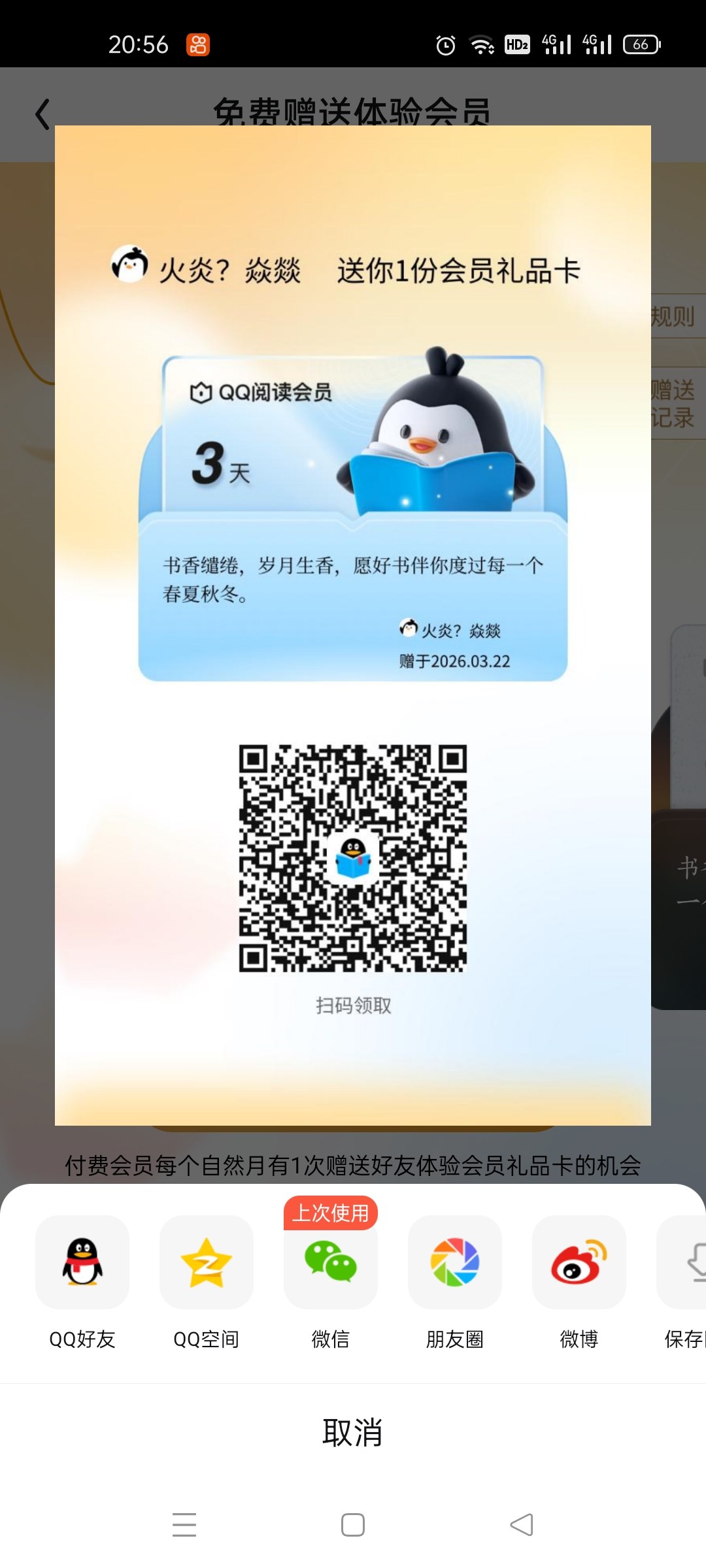Share the gift card to QQ空间
Image resolution: width=706 pixels, height=1568 pixels.
pos(207,1262)
